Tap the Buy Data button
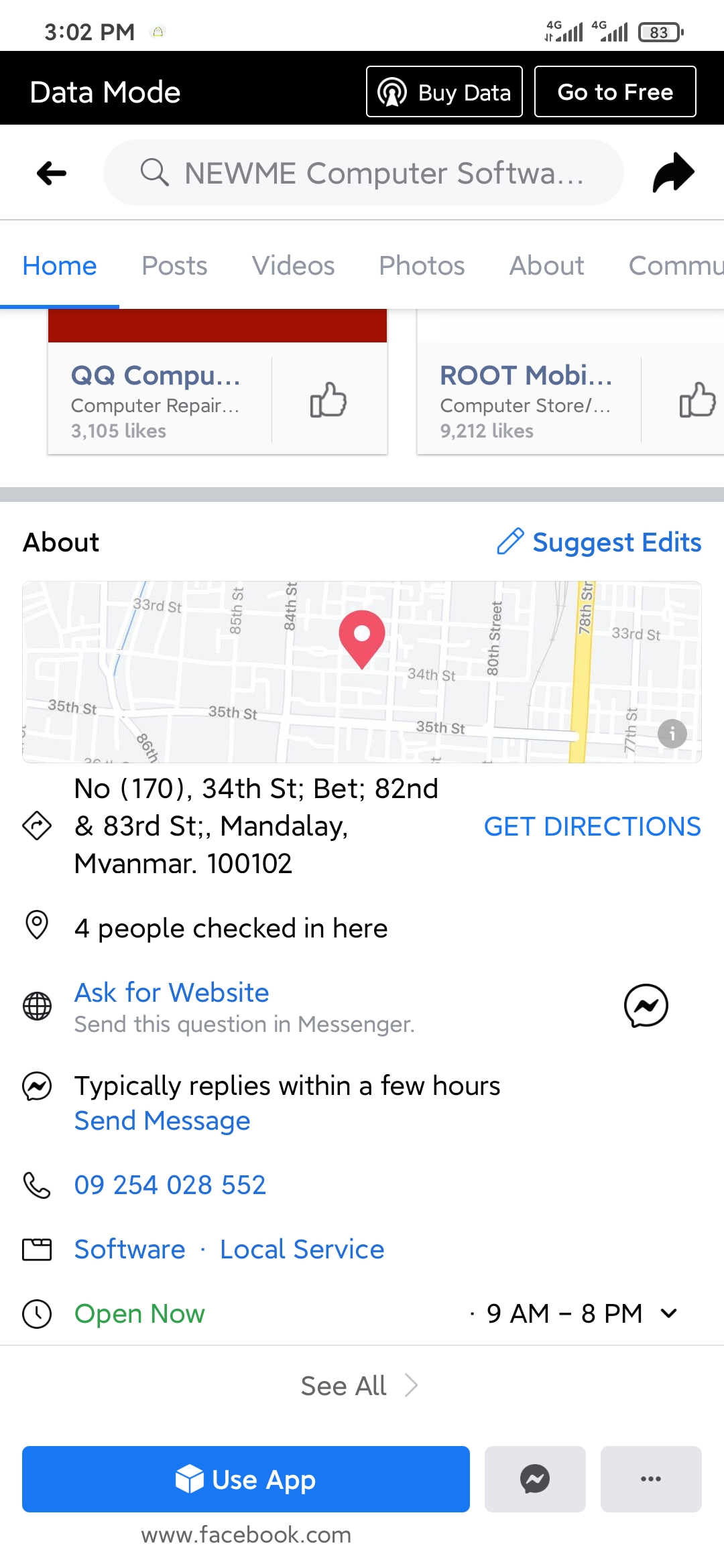This screenshot has height=1568, width=724. tap(444, 92)
